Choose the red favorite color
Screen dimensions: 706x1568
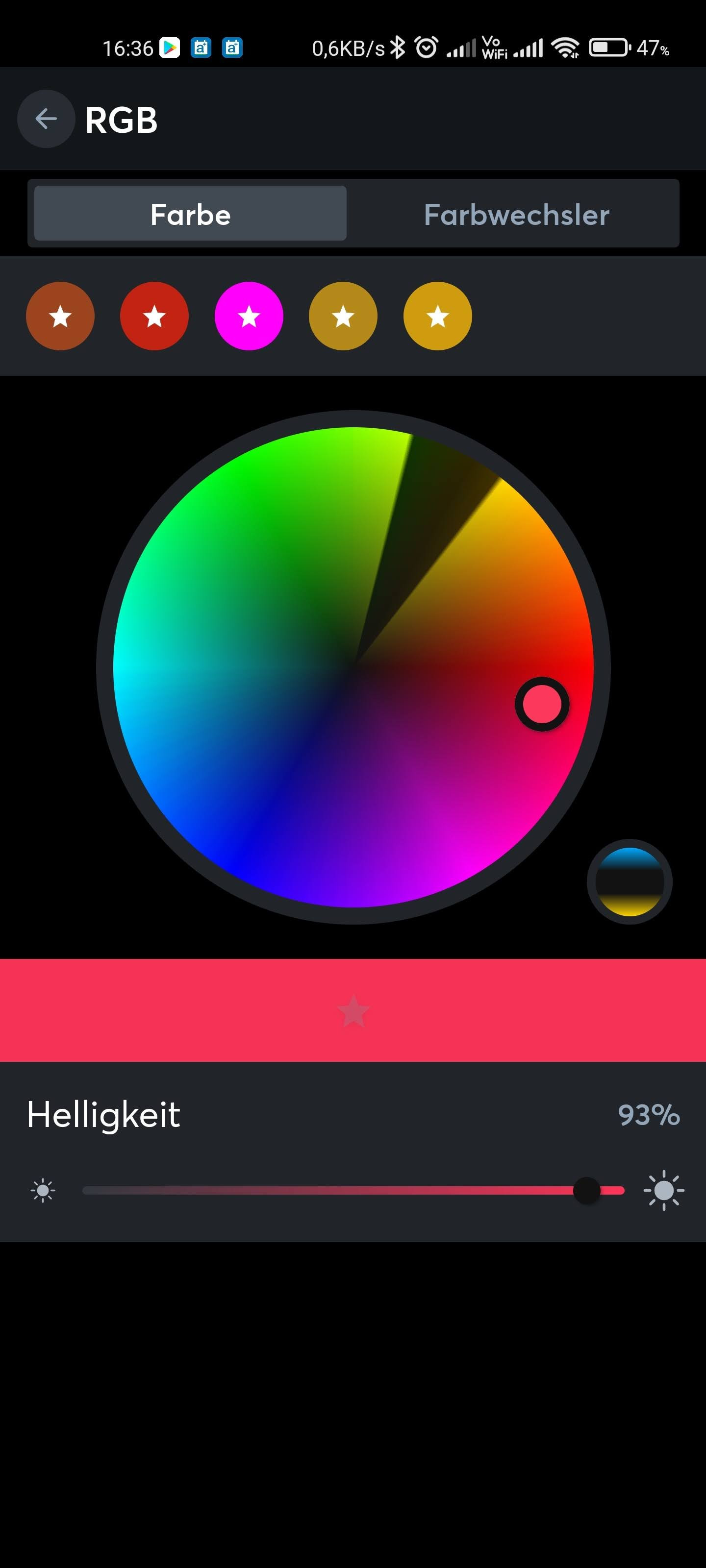click(154, 316)
